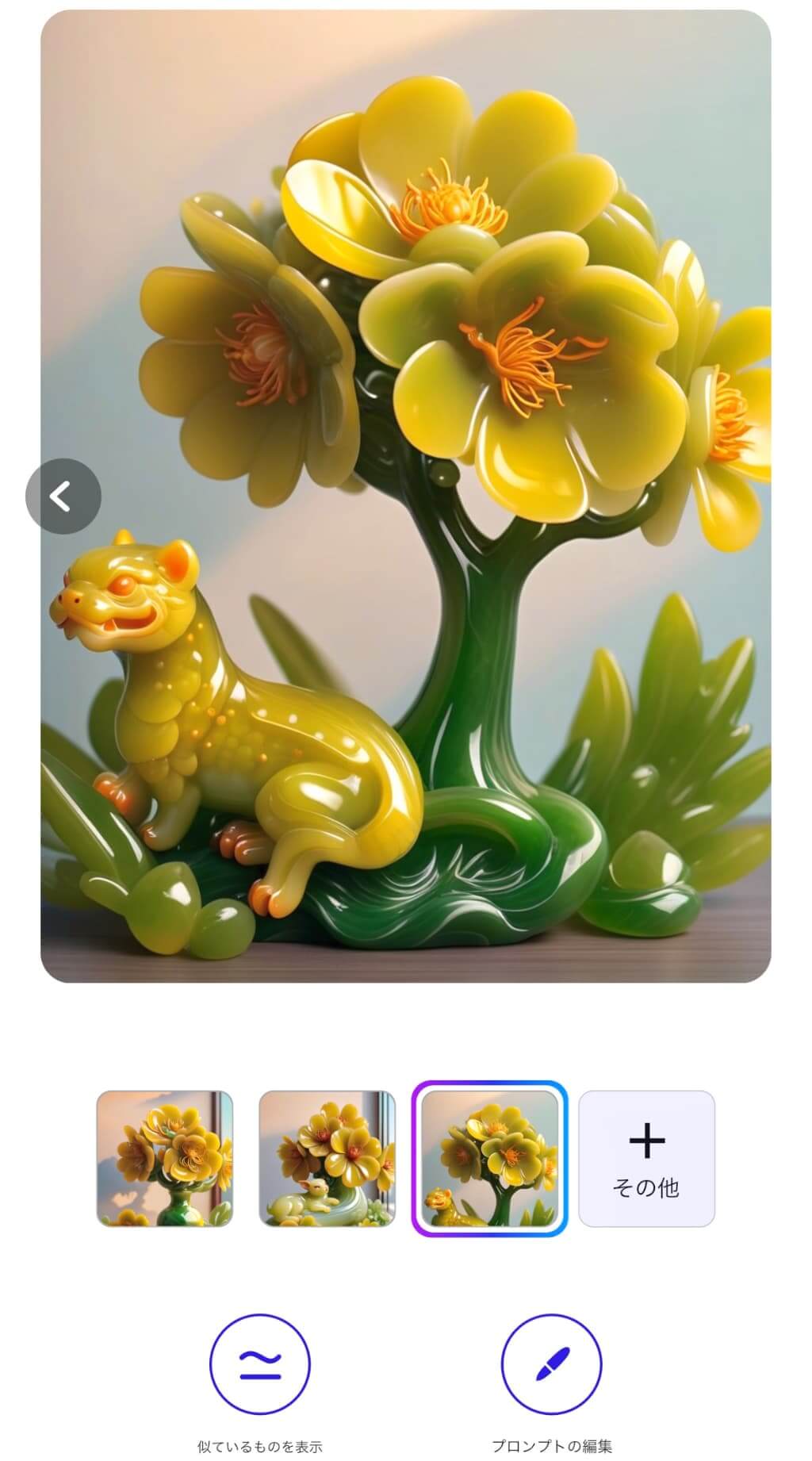The image size is (812, 1461).
Task: Go to the previous generated image
Action: click(x=63, y=497)
